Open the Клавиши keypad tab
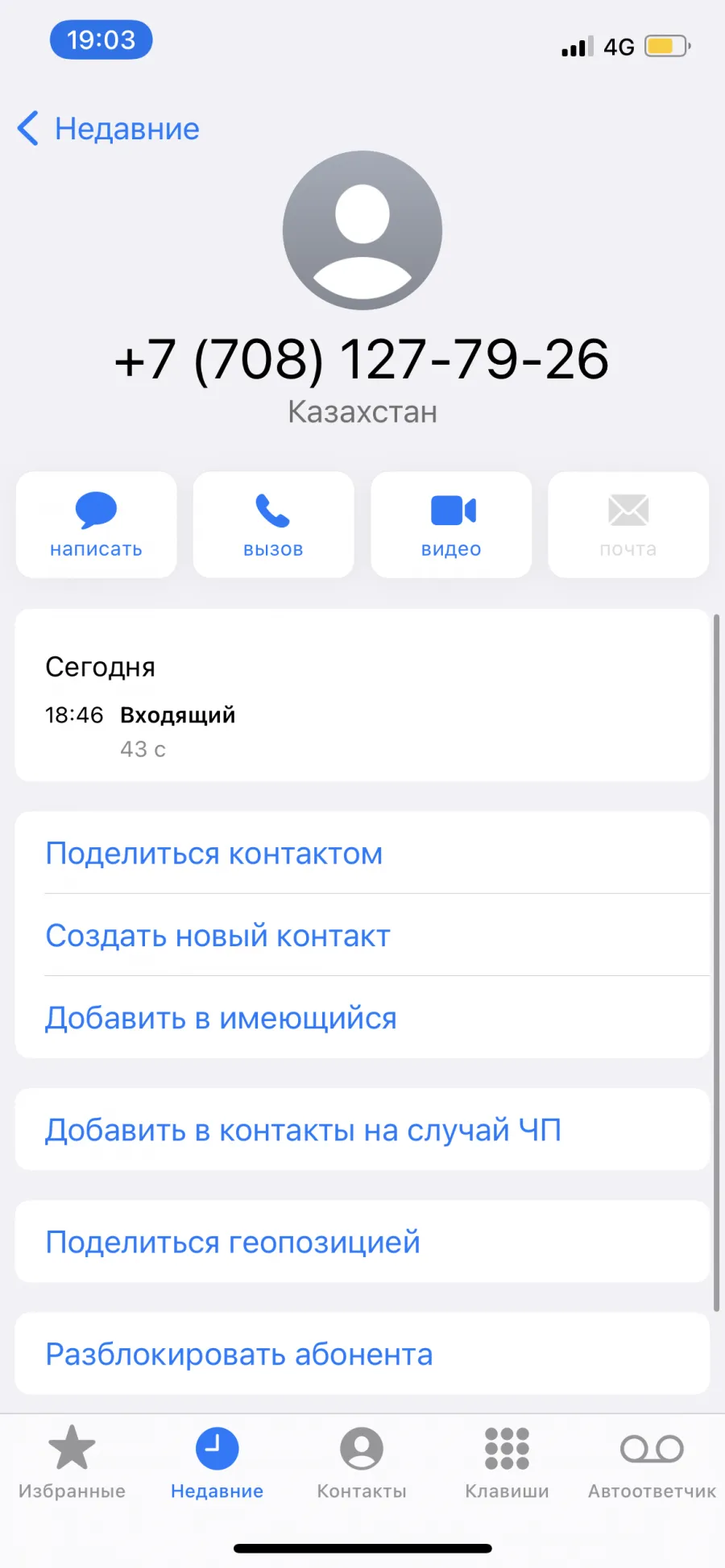The height and width of the screenshot is (1568, 725). pyautogui.click(x=507, y=1463)
